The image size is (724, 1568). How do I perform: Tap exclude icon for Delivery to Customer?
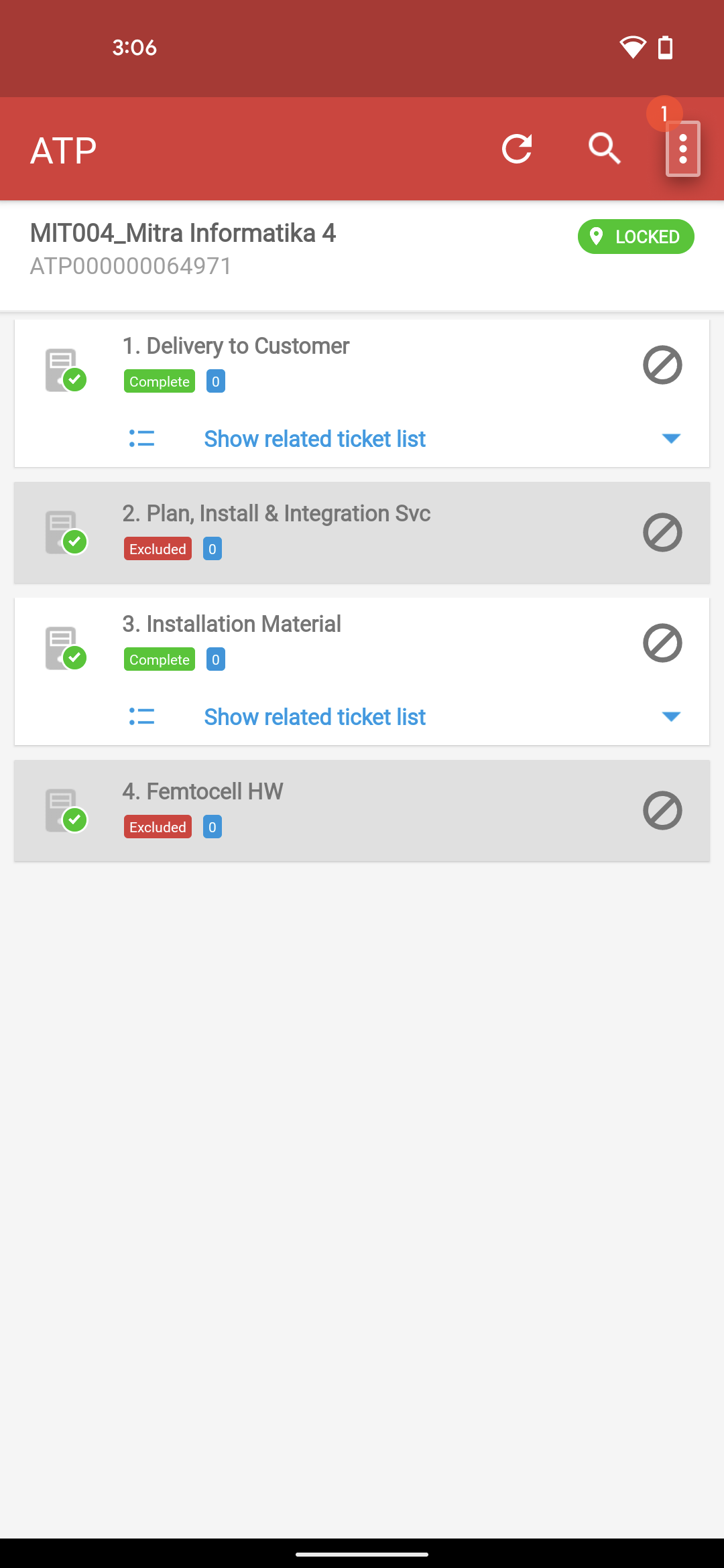[662, 365]
